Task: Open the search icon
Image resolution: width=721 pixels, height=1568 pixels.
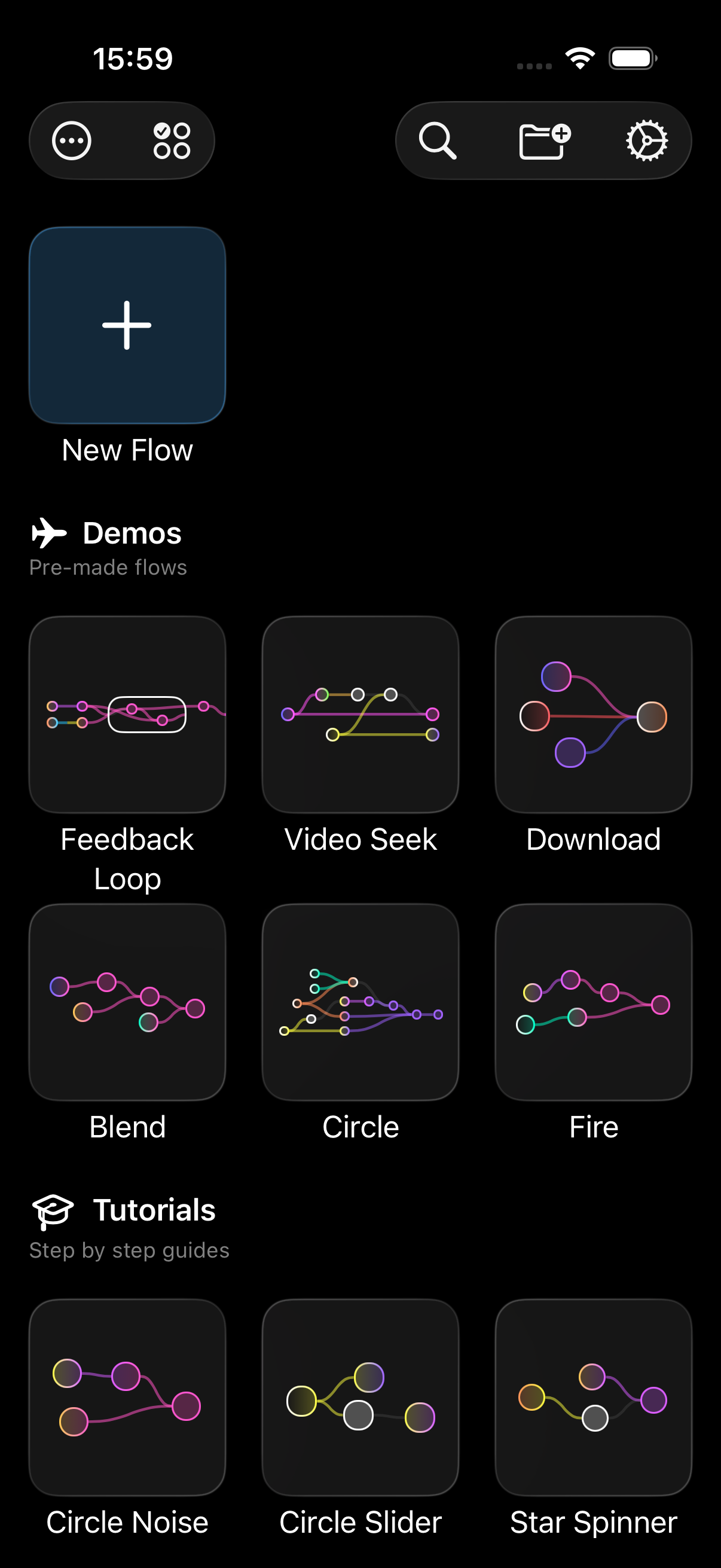Action: (x=438, y=141)
